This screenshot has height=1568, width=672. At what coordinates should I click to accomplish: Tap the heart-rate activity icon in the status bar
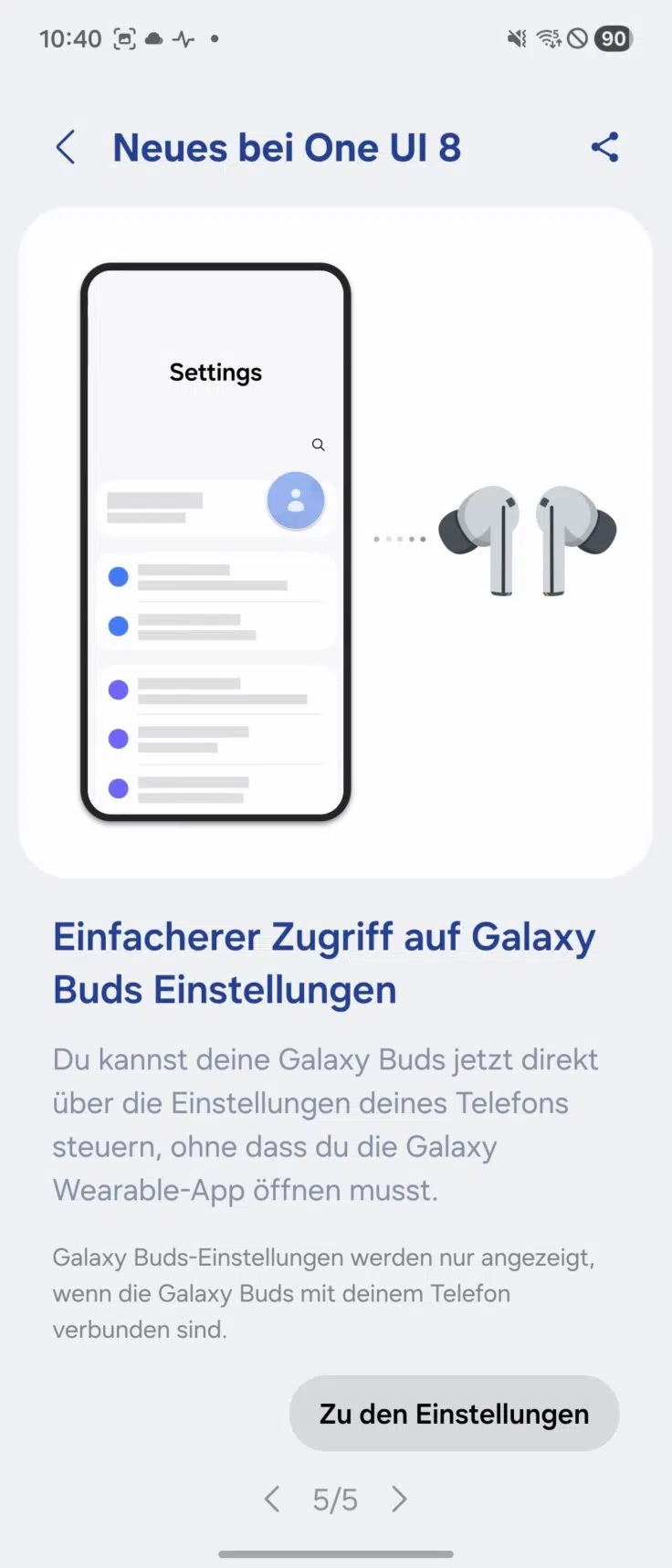point(183,38)
